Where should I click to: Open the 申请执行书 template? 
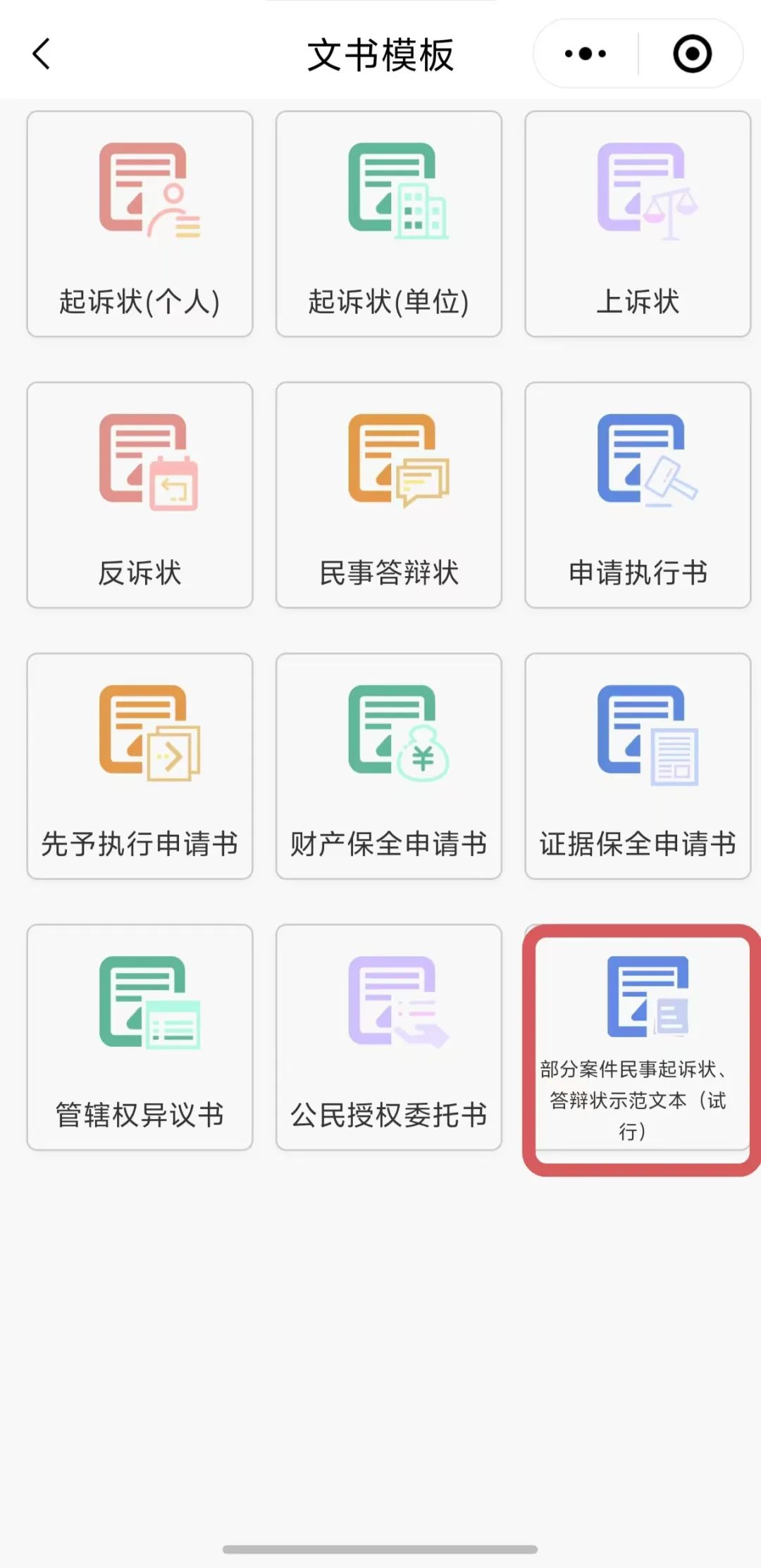pyautogui.click(x=638, y=495)
